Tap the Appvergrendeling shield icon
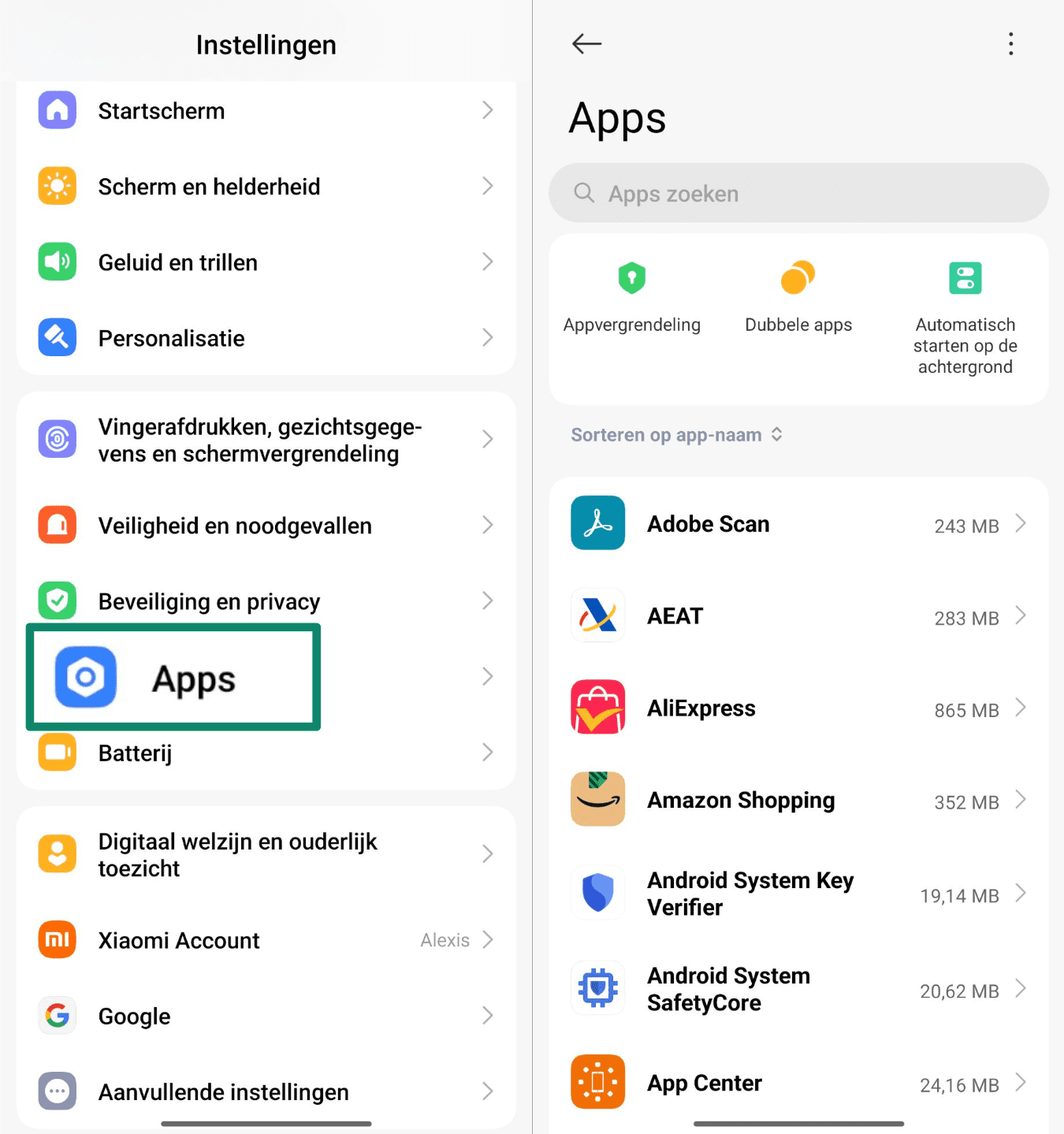Viewport: 1064px width, 1134px height. [631, 277]
